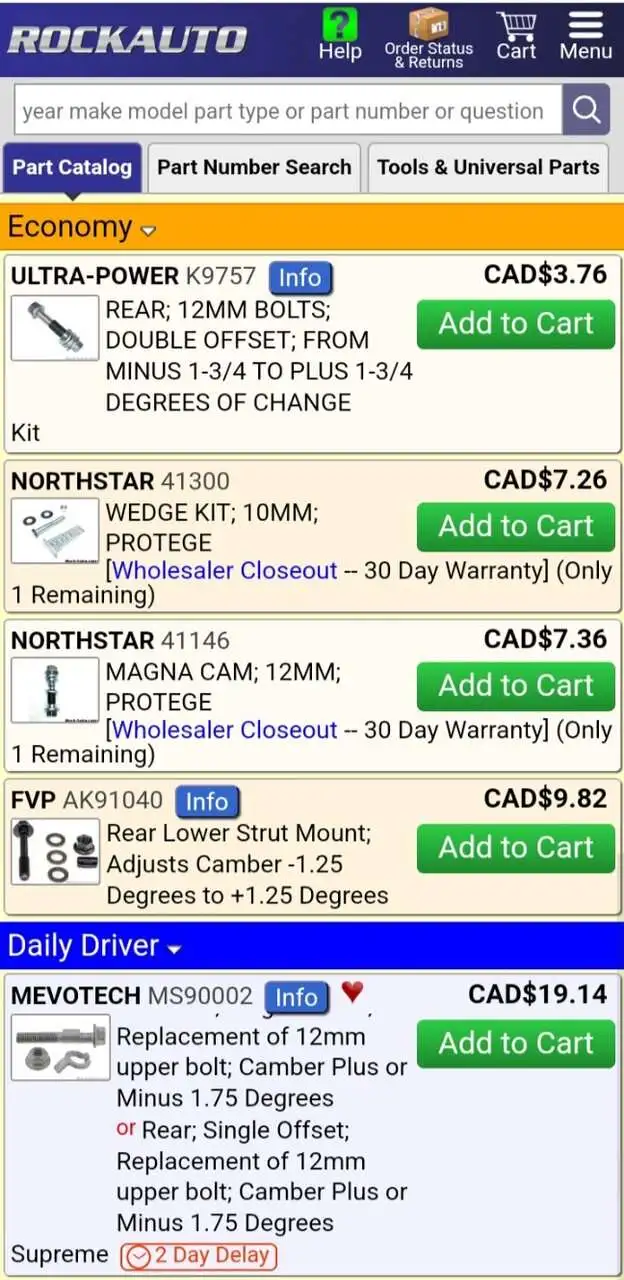Open the shopping Cart

coord(516,36)
